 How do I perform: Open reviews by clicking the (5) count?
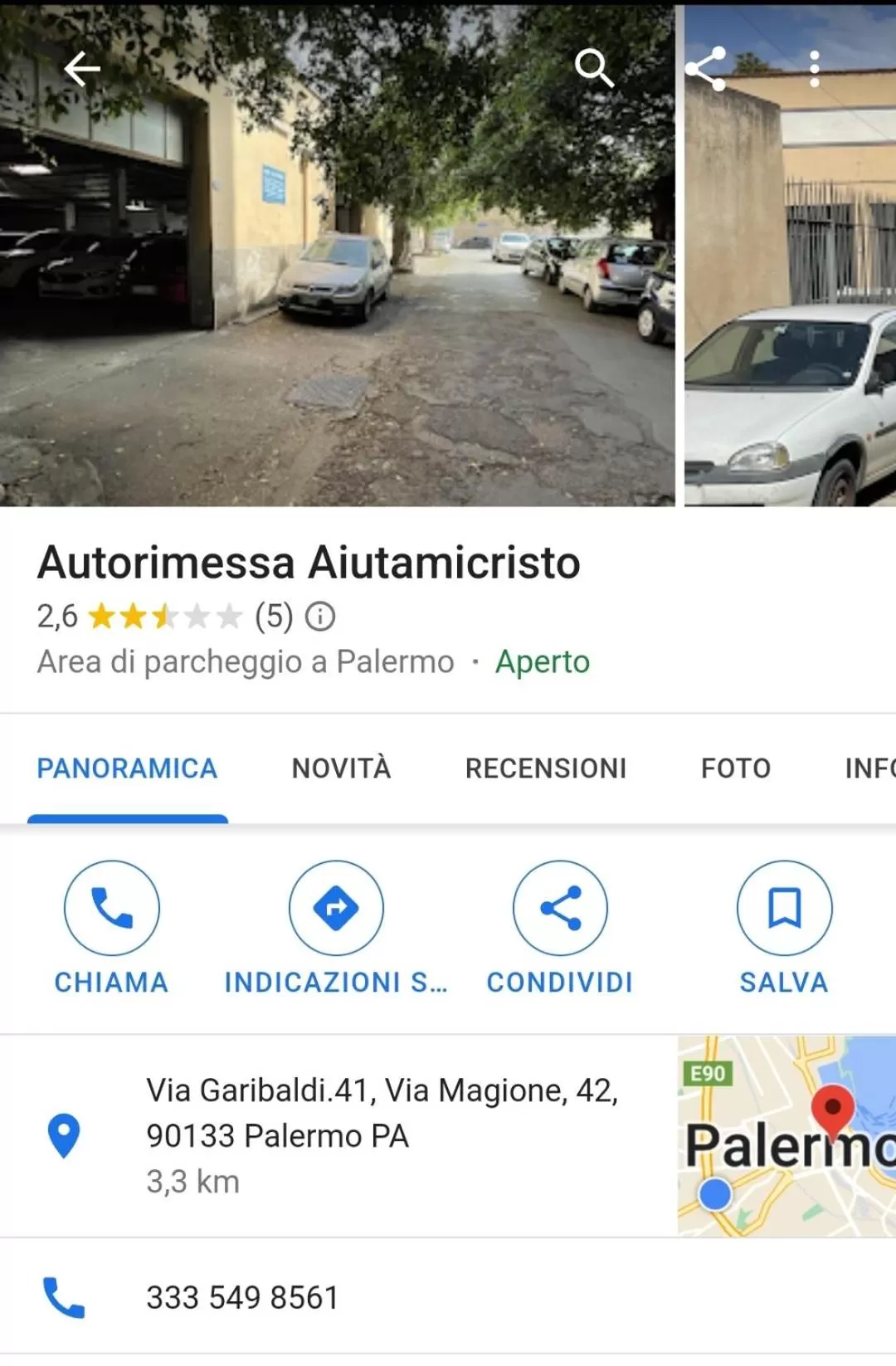[x=274, y=616]
